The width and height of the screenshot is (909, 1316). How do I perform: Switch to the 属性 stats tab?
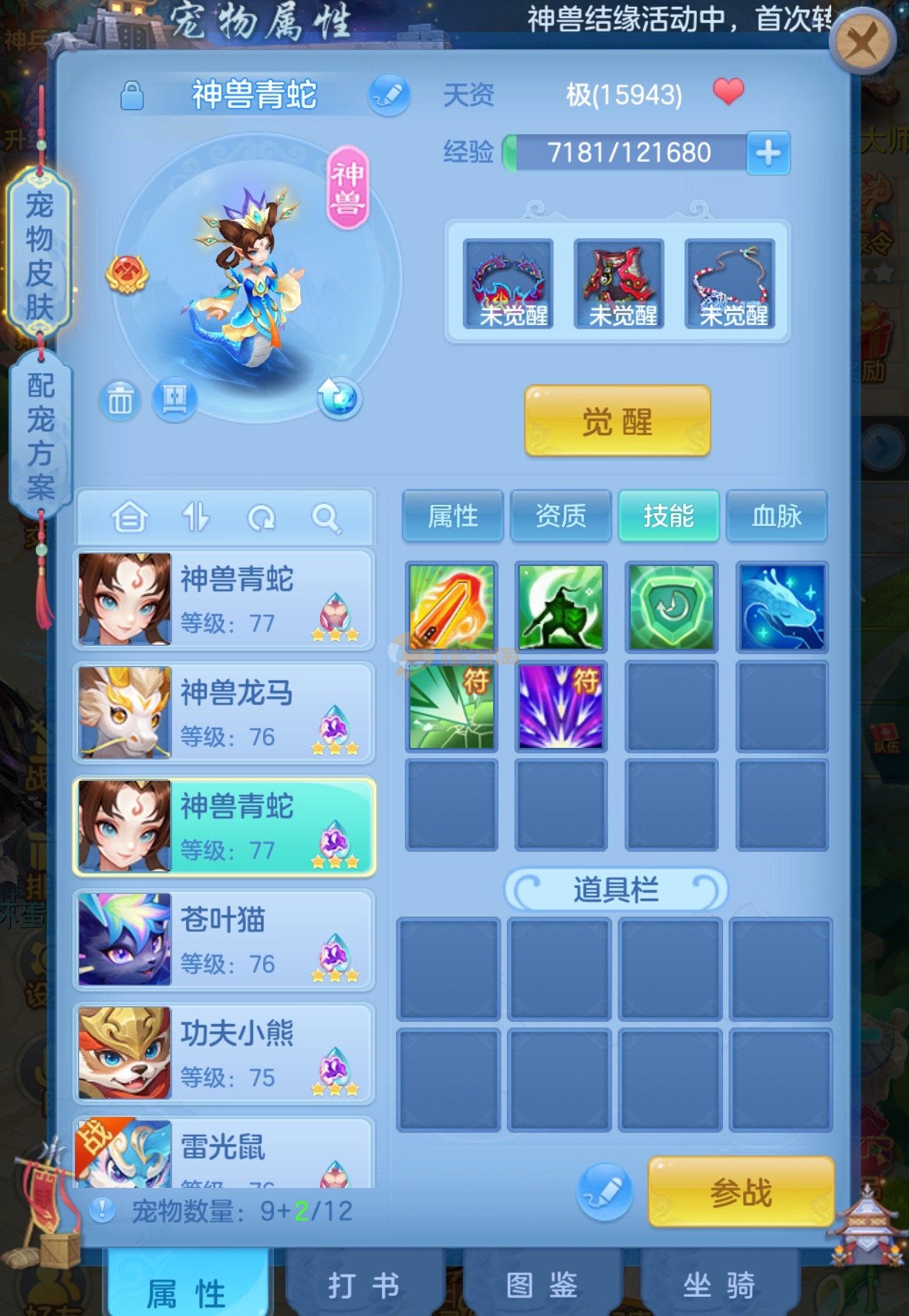point(452,516)
